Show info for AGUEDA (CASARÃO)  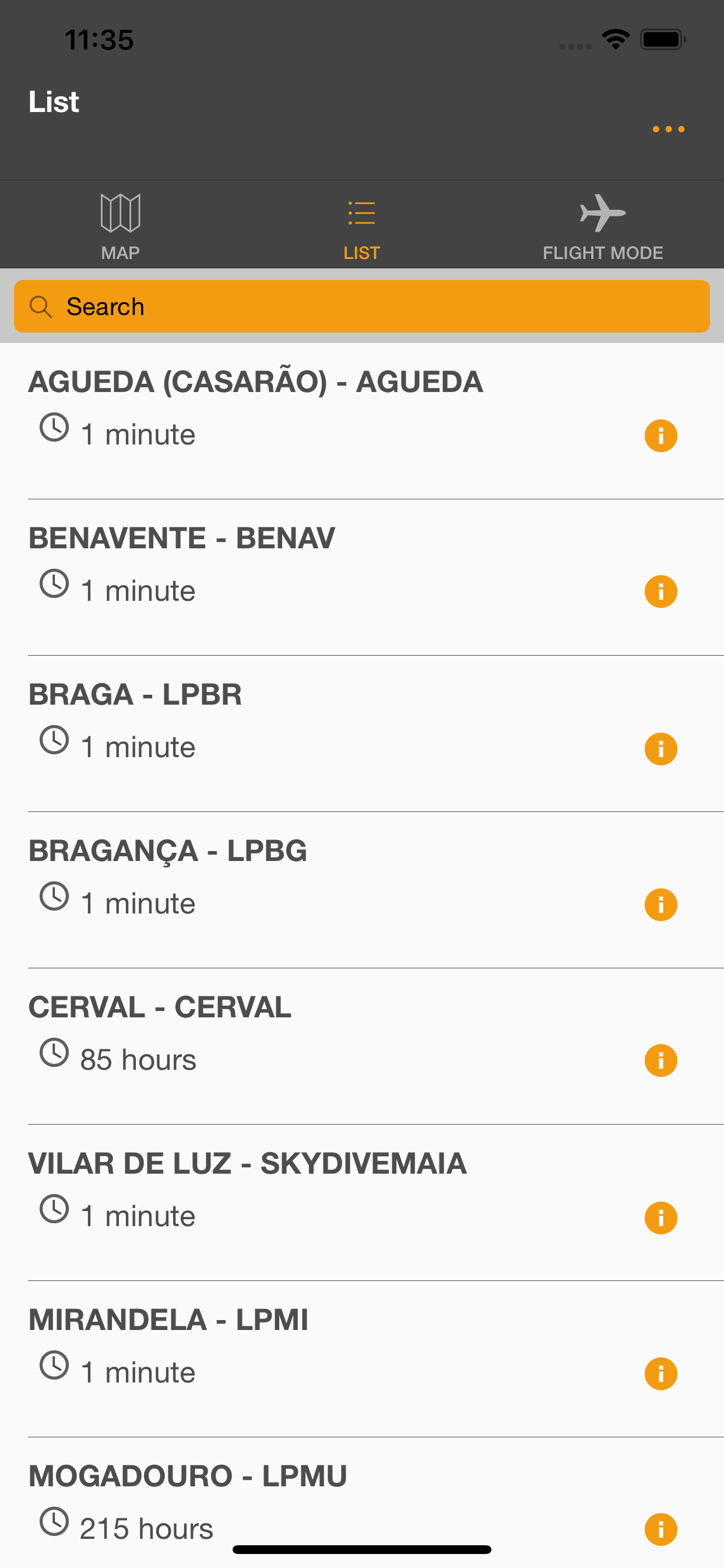click(660, 436)
